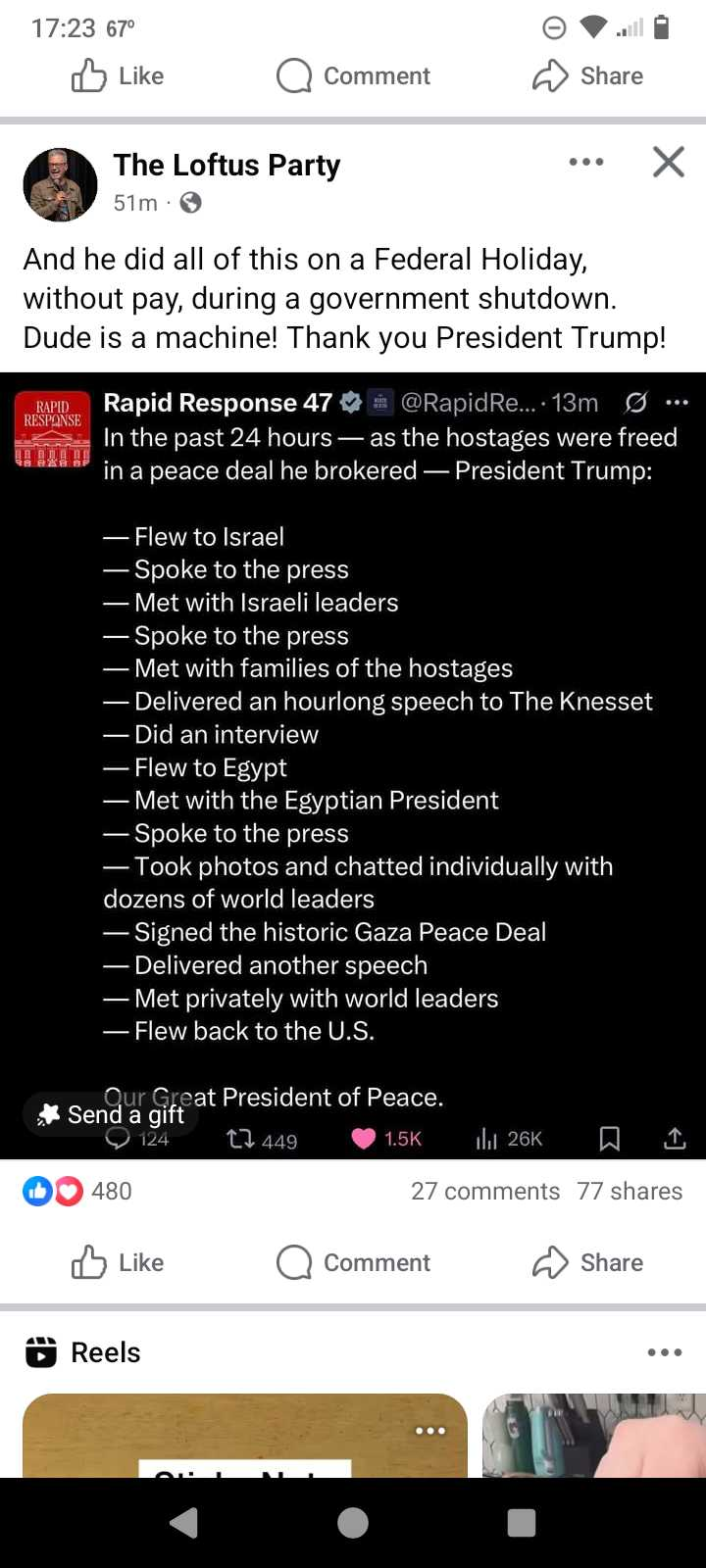View the 77 shares
The width and height of the screenshot is (706, 1568).
(x=630, y=1191)
